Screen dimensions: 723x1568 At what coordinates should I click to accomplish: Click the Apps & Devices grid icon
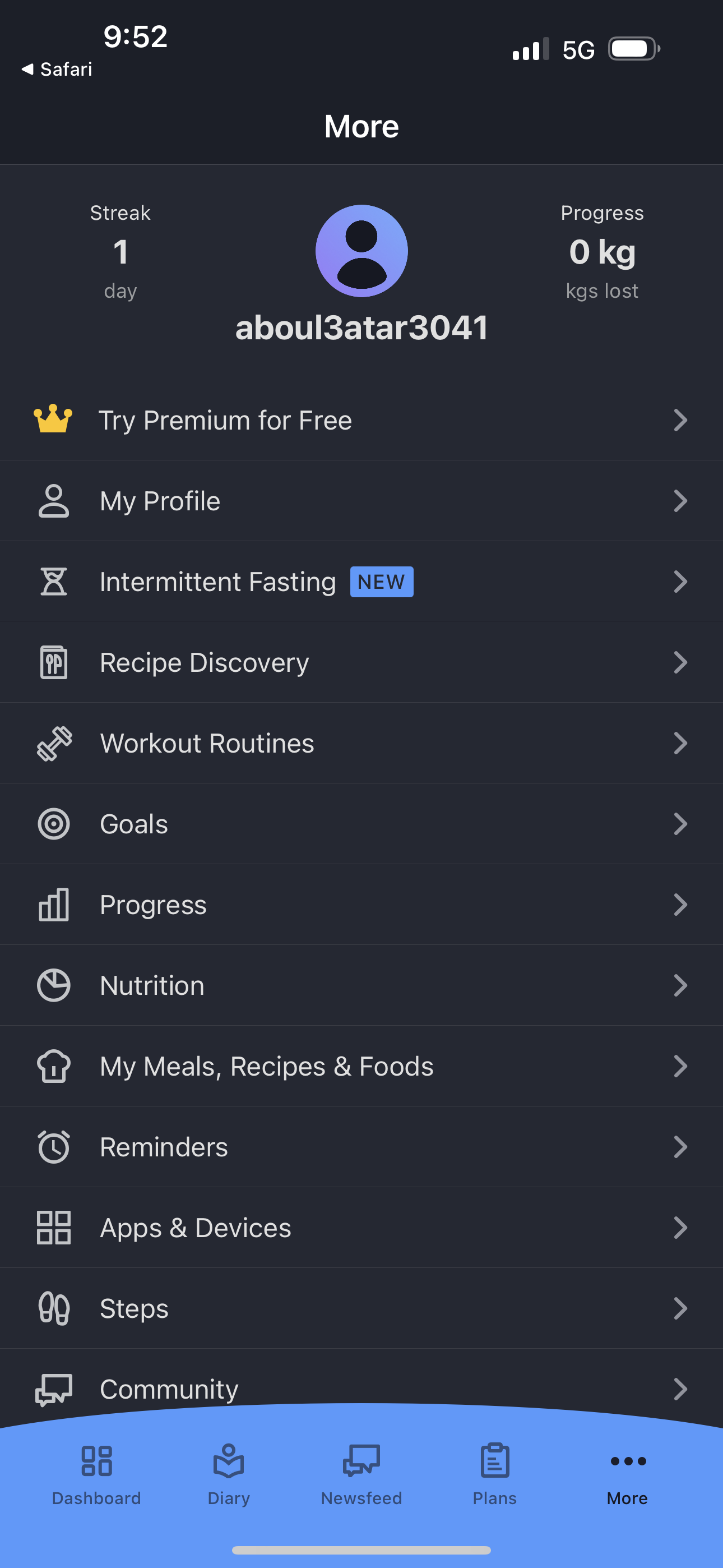[54, 1228]
